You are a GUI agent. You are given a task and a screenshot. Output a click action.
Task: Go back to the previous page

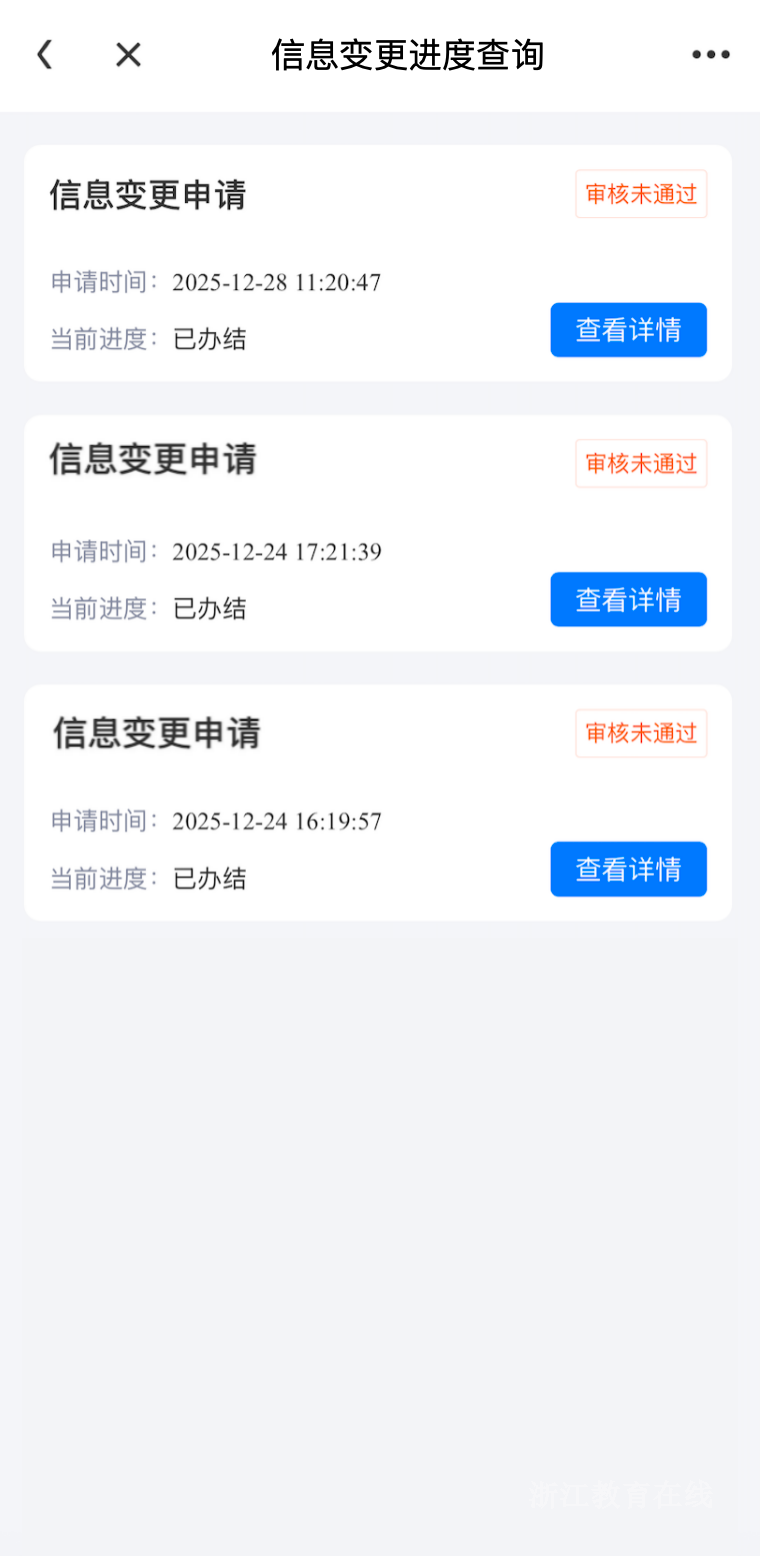(44, 55)
